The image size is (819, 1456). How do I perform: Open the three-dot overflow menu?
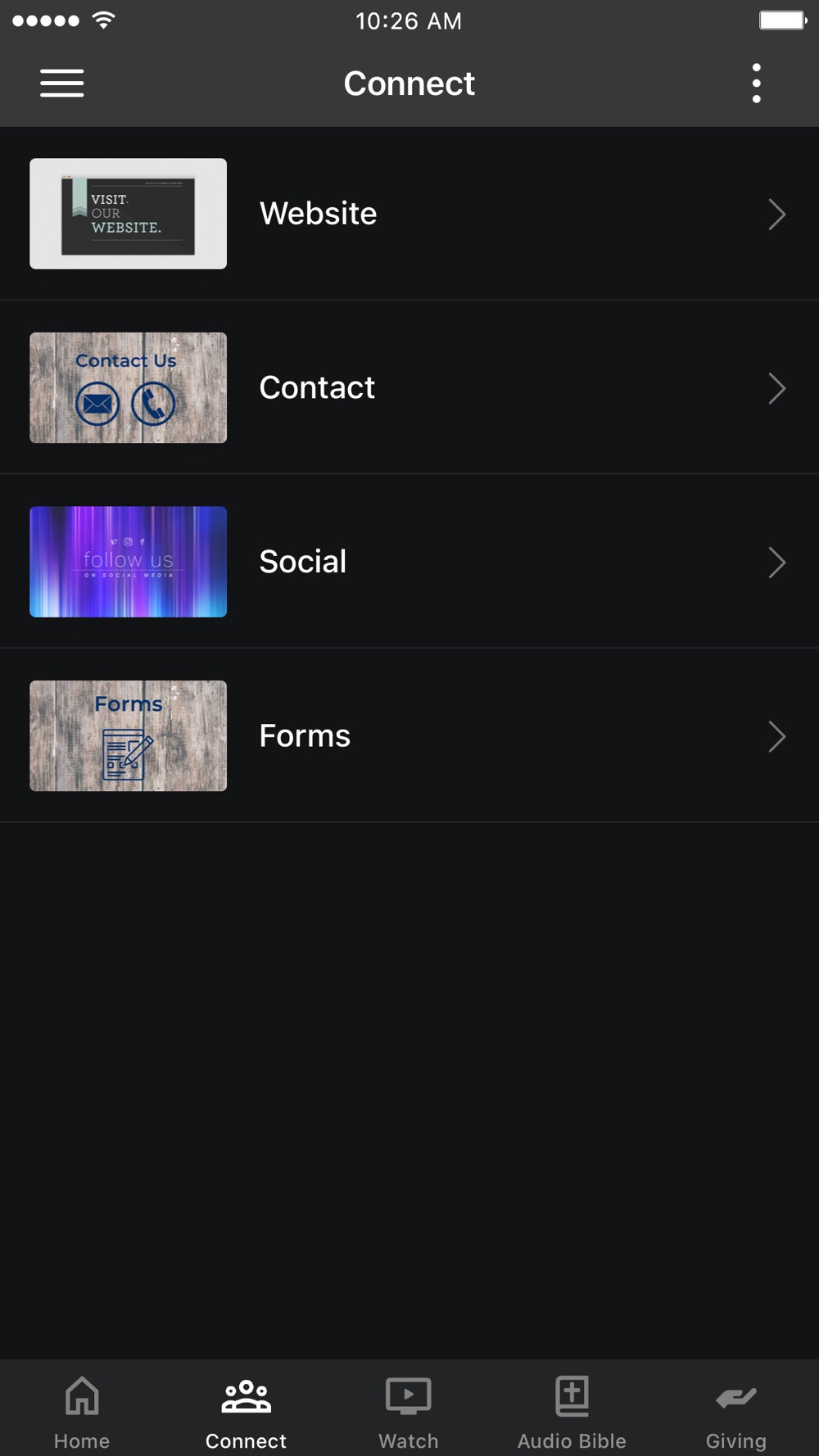point(756,83)
